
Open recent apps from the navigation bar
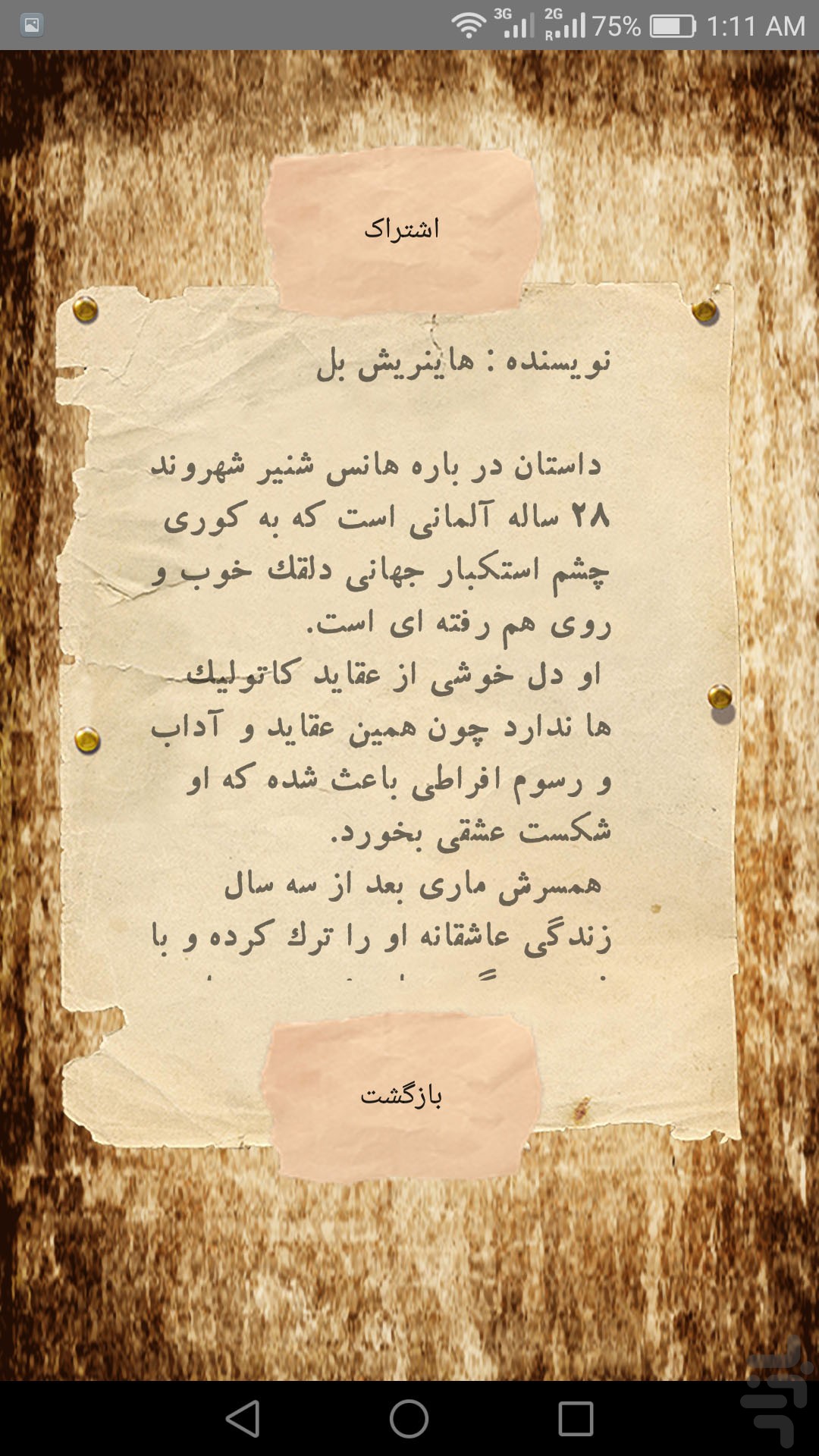(x=576, y=1419)
